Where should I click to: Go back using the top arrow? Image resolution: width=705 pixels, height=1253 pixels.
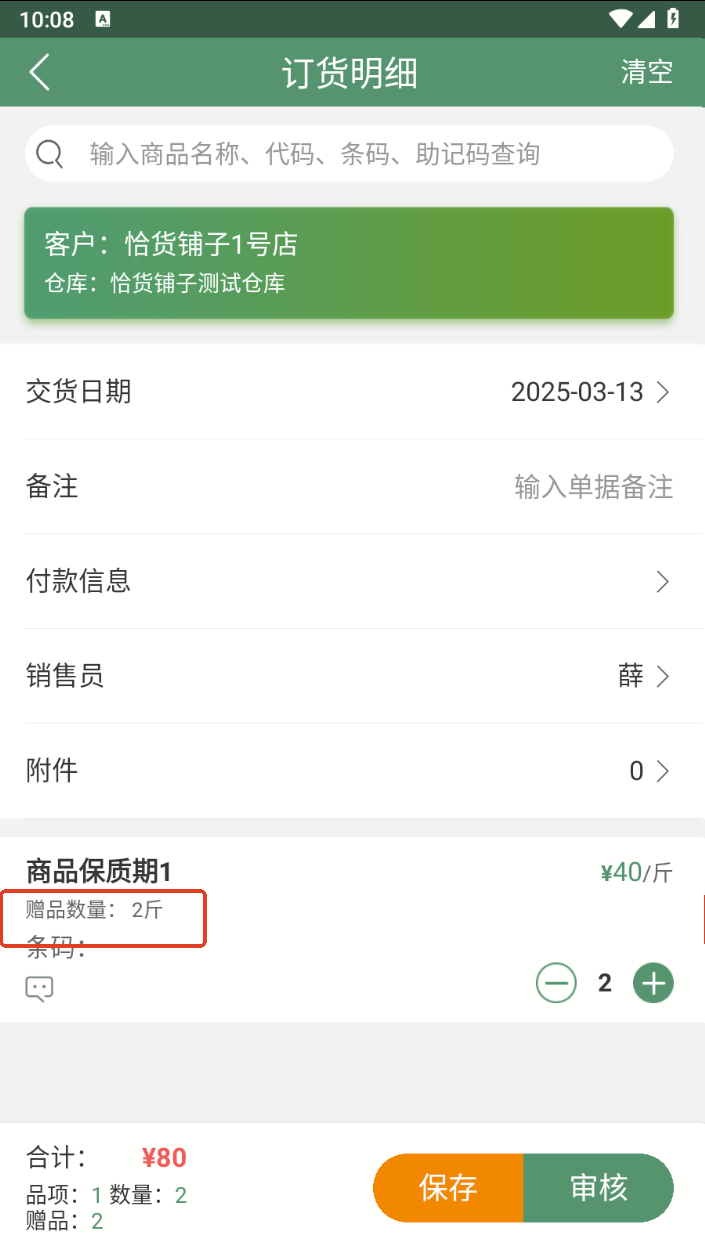(x=40, y=73)
